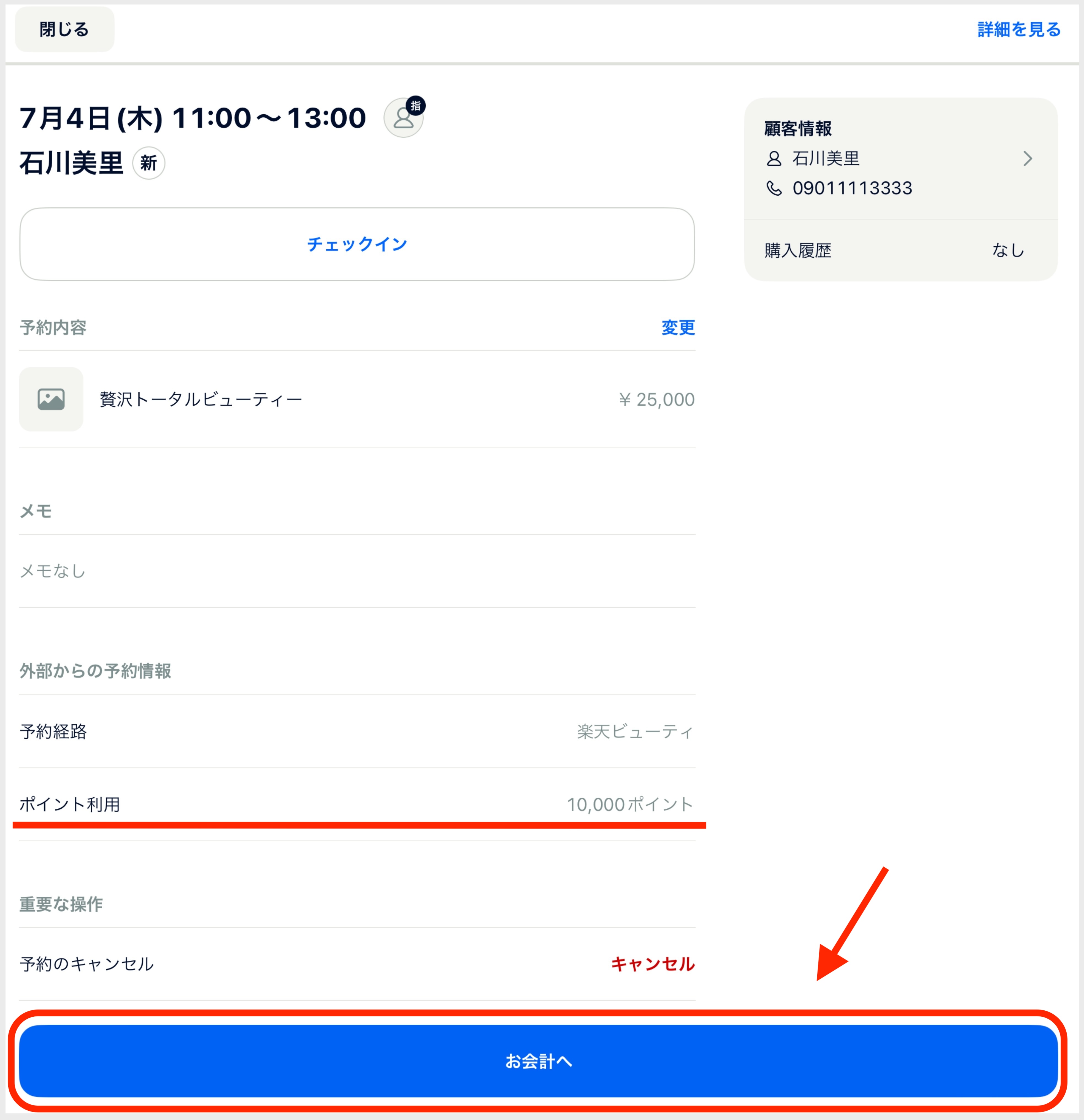Tap the チェックイン button
The image size is (1084, 1120).
[356, 244]
